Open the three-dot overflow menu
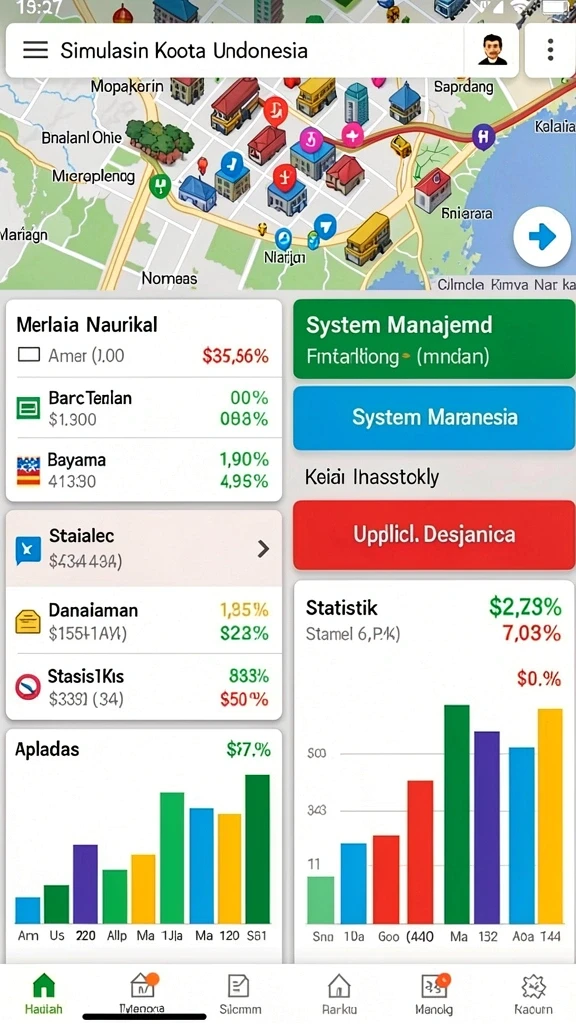The height and width of the screenshot is (1024, 576). tap(550, 50)
